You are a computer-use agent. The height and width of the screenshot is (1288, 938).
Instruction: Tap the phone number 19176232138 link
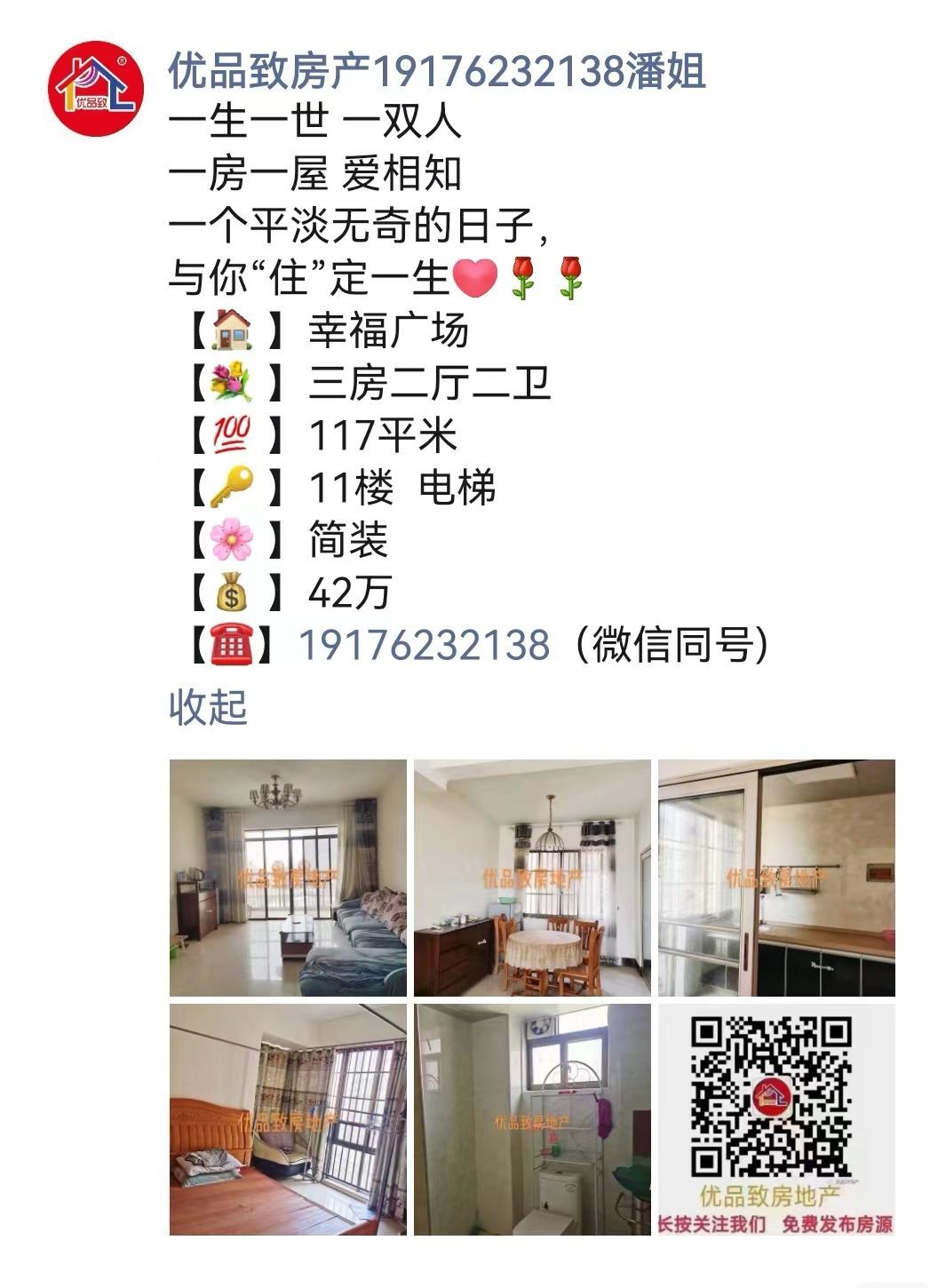(x=424, y=644)
